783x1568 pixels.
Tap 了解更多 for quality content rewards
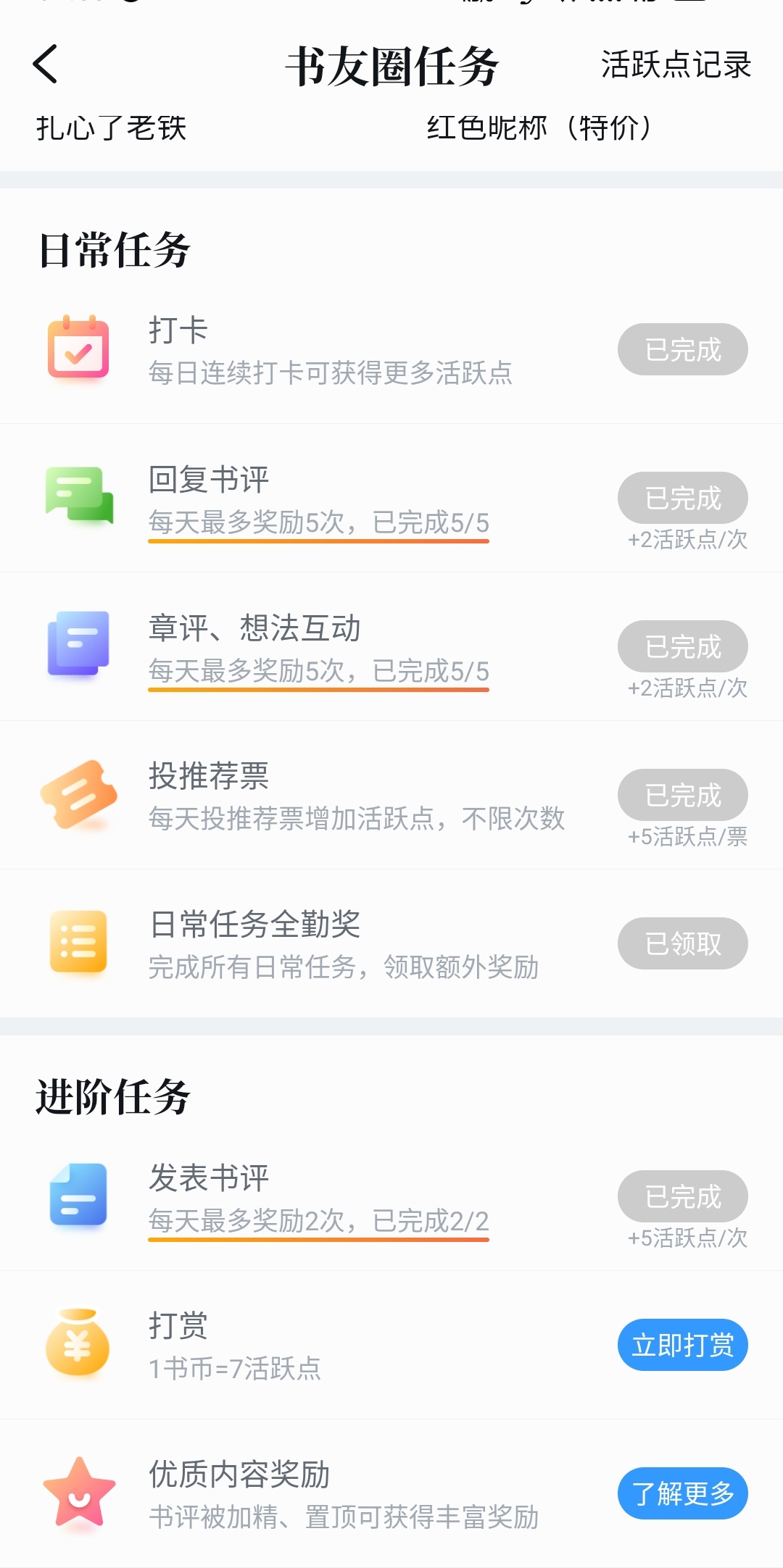pos(682,1493)
